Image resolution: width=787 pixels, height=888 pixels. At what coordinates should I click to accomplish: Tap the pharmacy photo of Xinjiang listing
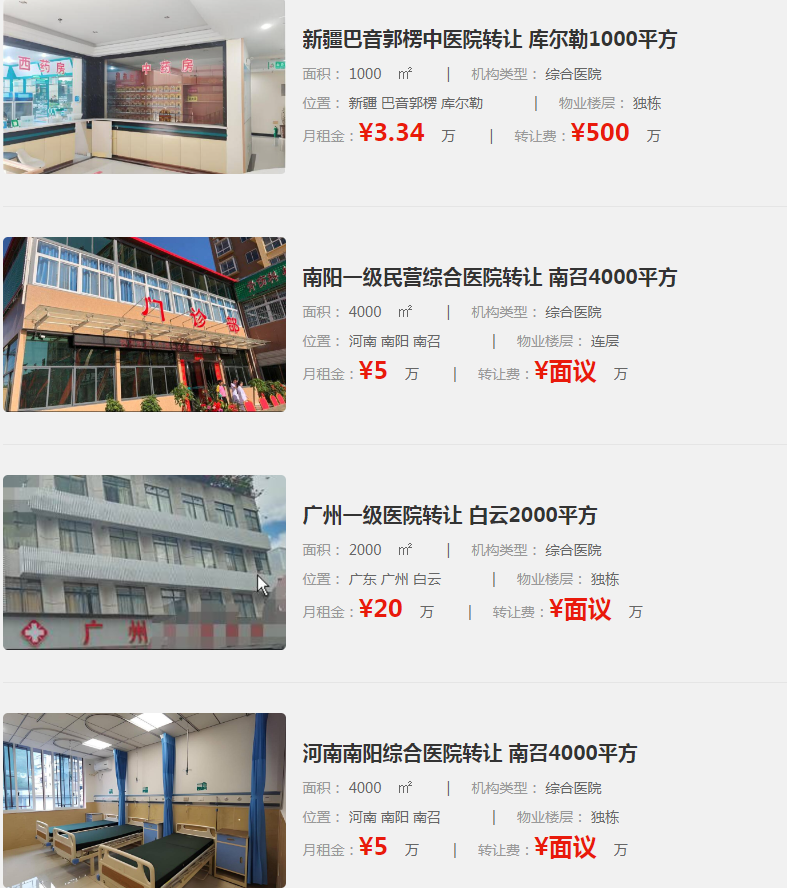(144, 87)
